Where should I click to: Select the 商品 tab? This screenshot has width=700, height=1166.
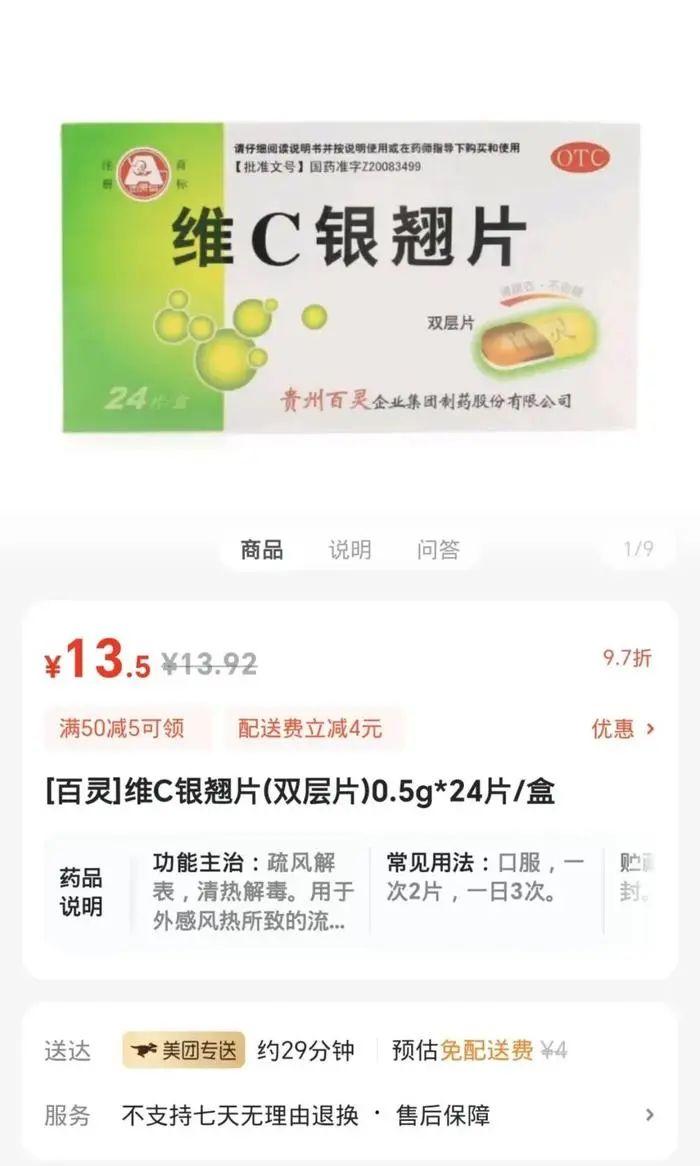tap(262, 550)
